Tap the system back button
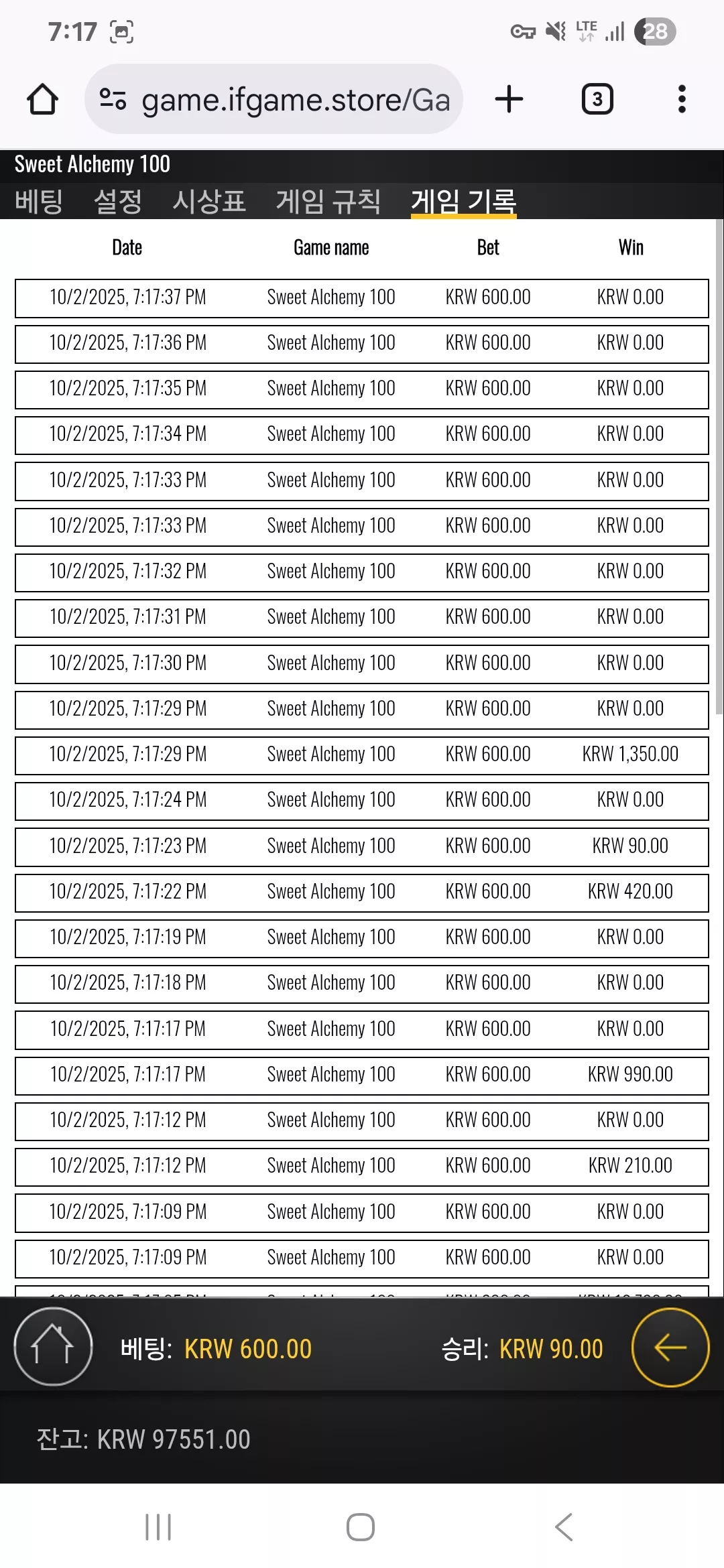The width and height of the screenshot is (724, 1568). coord(564,1527)
